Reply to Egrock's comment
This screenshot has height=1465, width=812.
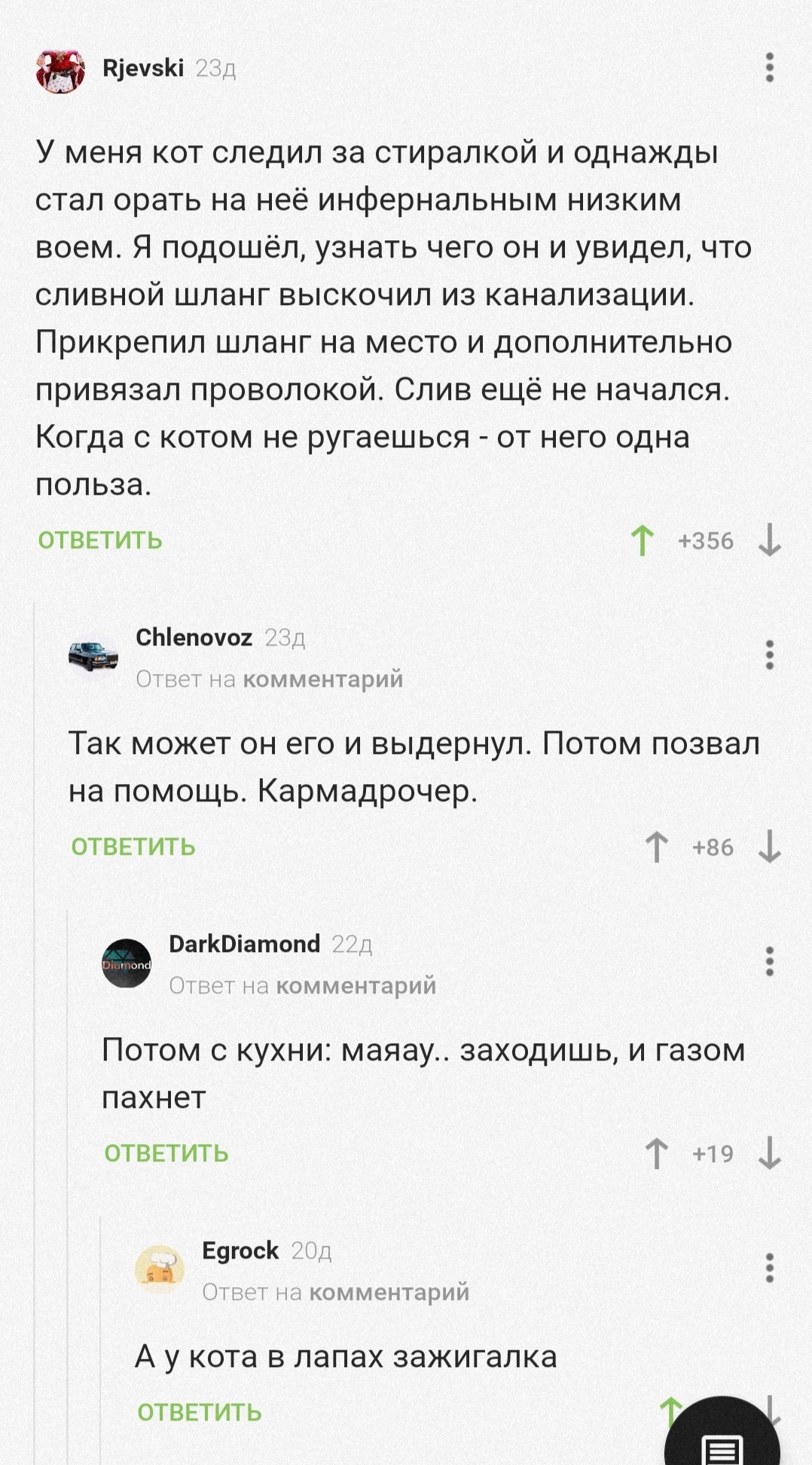click(x=200, y=1413)
